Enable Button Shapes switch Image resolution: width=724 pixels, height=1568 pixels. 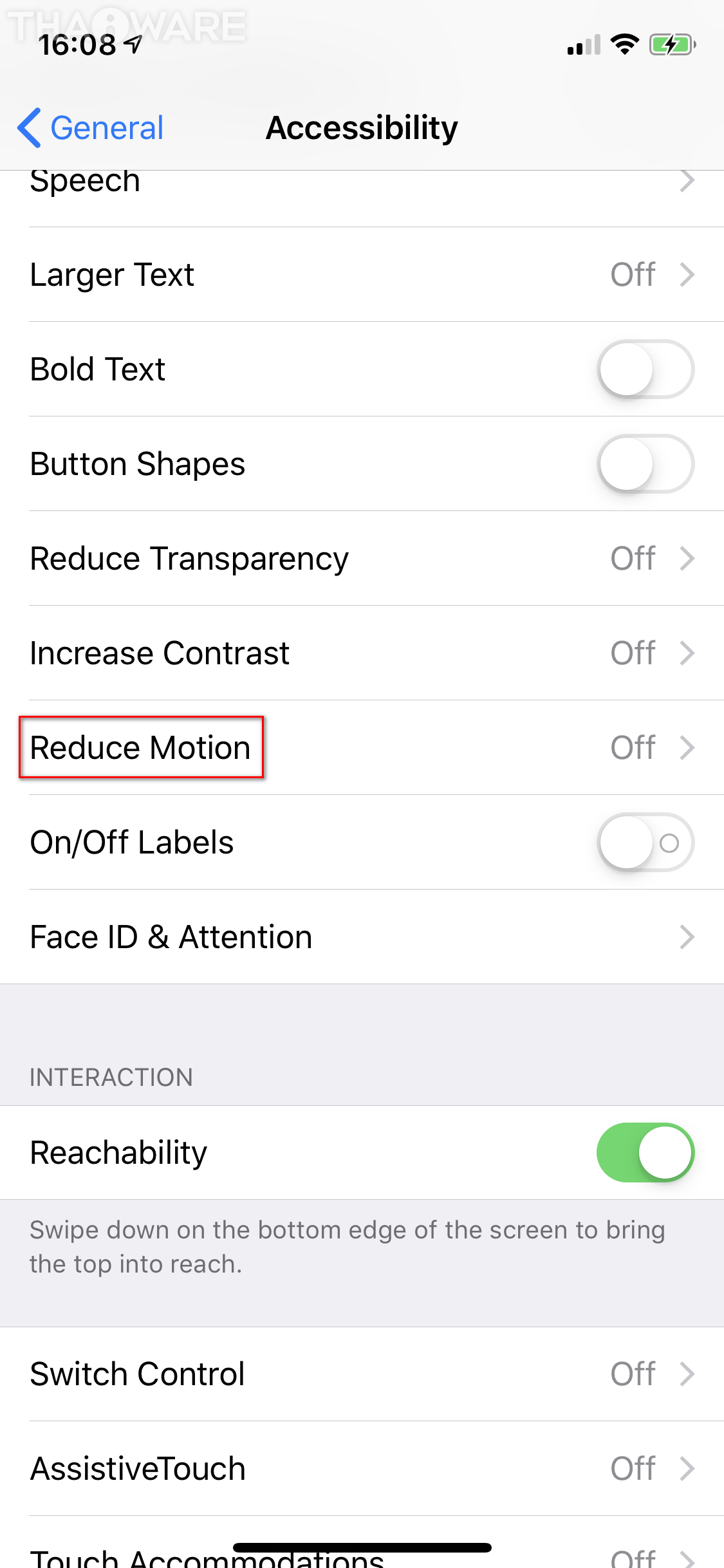645,464
